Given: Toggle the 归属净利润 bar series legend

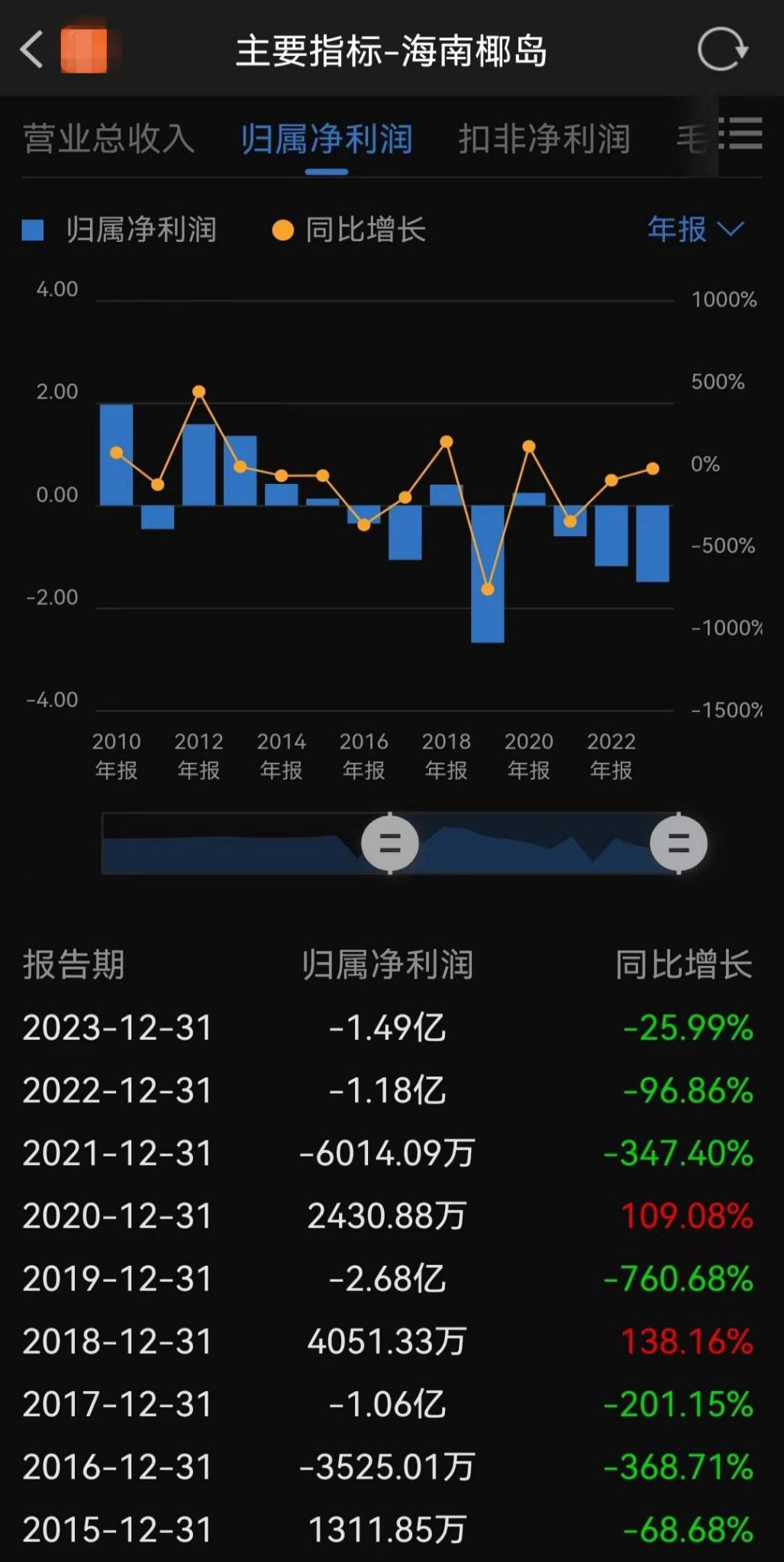Looking at the screenshot, I should click(121, 230).
